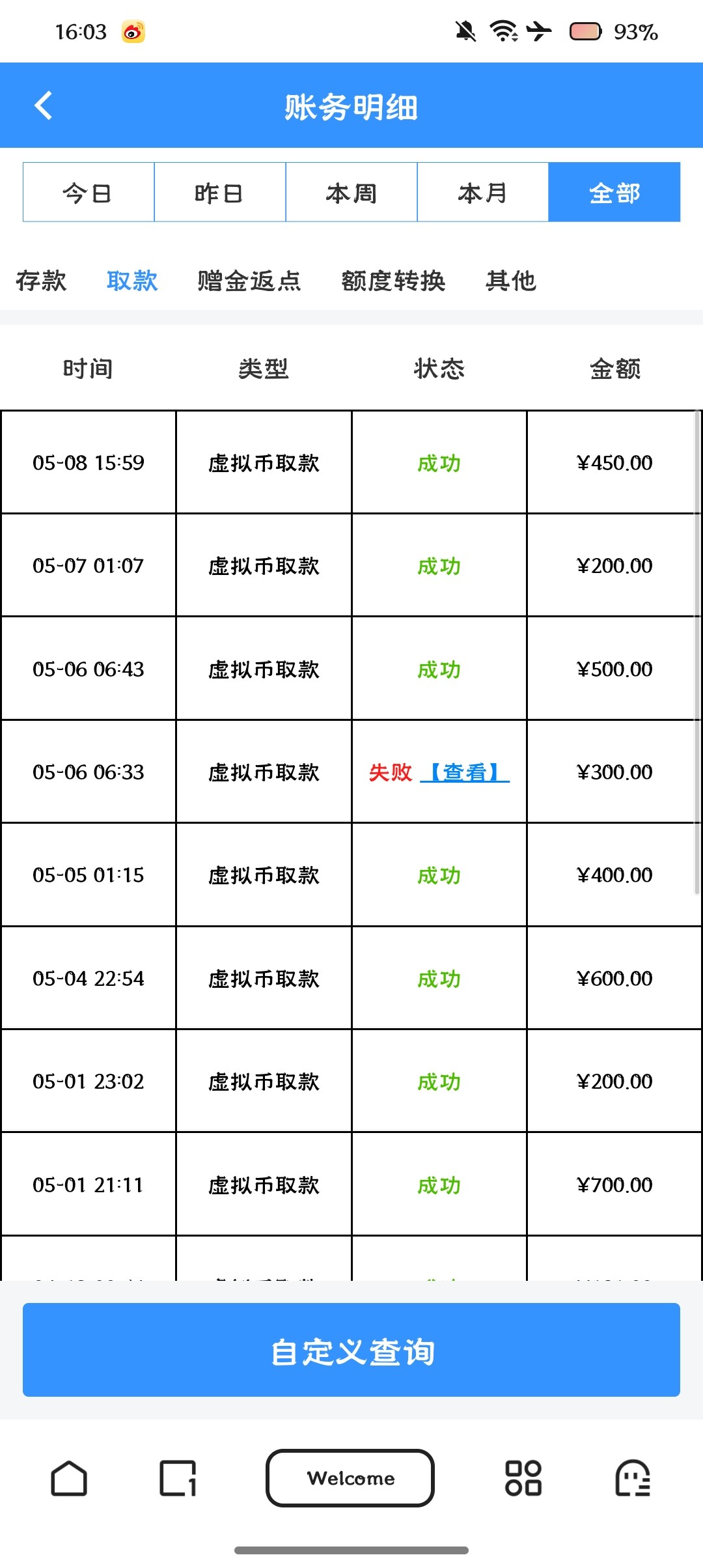
Task: Tap the Welcome button in the bottom bar
Action: click(350, 1478)
